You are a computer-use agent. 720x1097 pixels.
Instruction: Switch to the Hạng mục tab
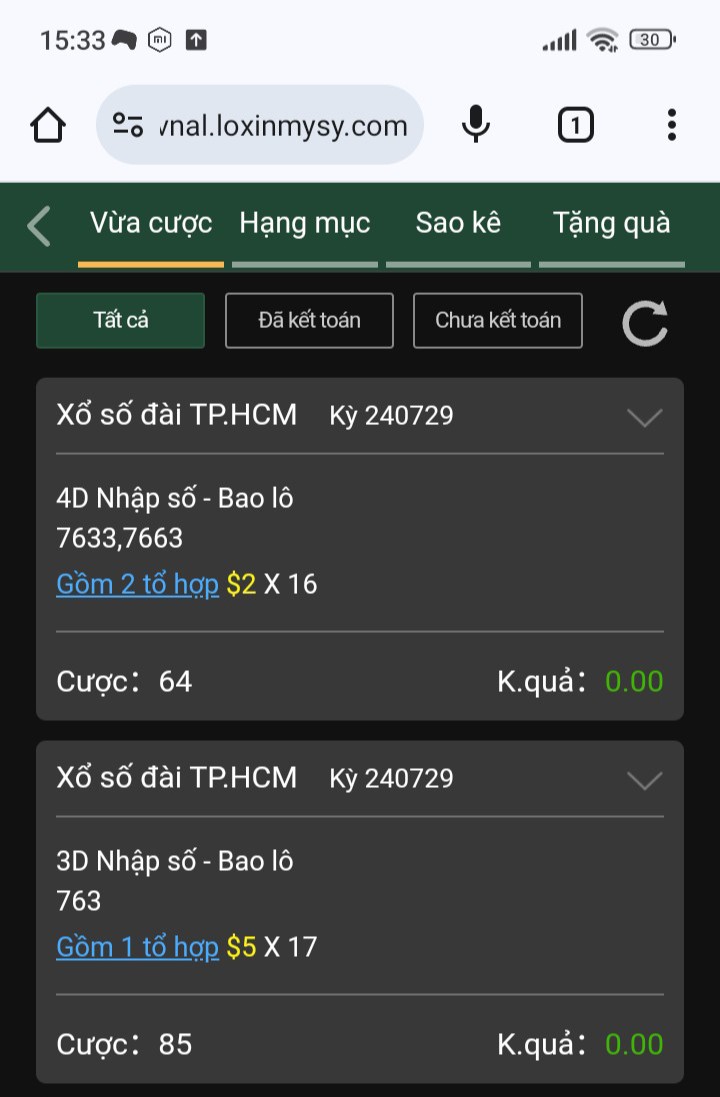(304, 224)
